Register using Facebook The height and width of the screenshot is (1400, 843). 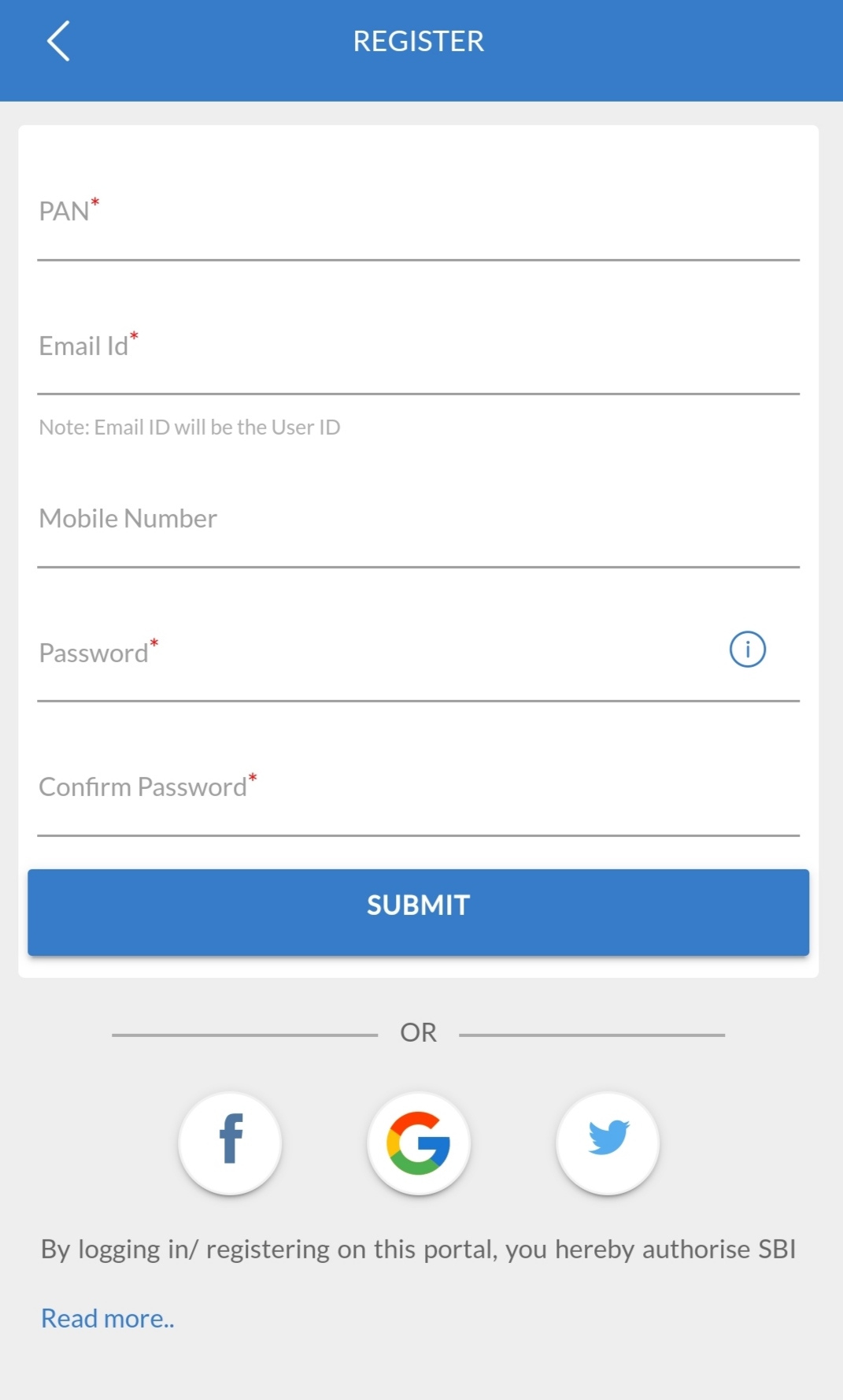230,1143
